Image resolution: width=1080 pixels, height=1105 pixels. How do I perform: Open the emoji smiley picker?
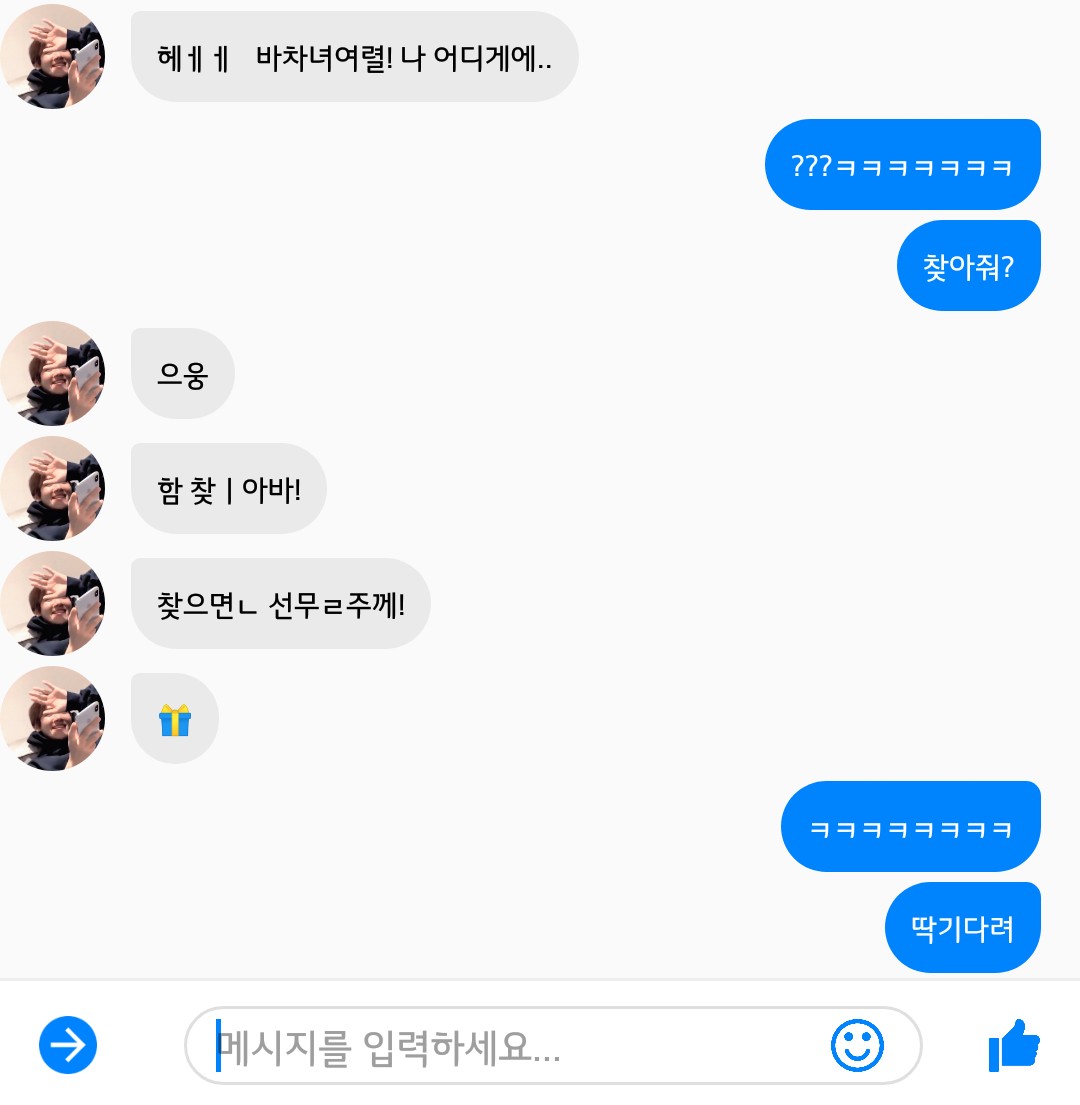pos(857,1046)
